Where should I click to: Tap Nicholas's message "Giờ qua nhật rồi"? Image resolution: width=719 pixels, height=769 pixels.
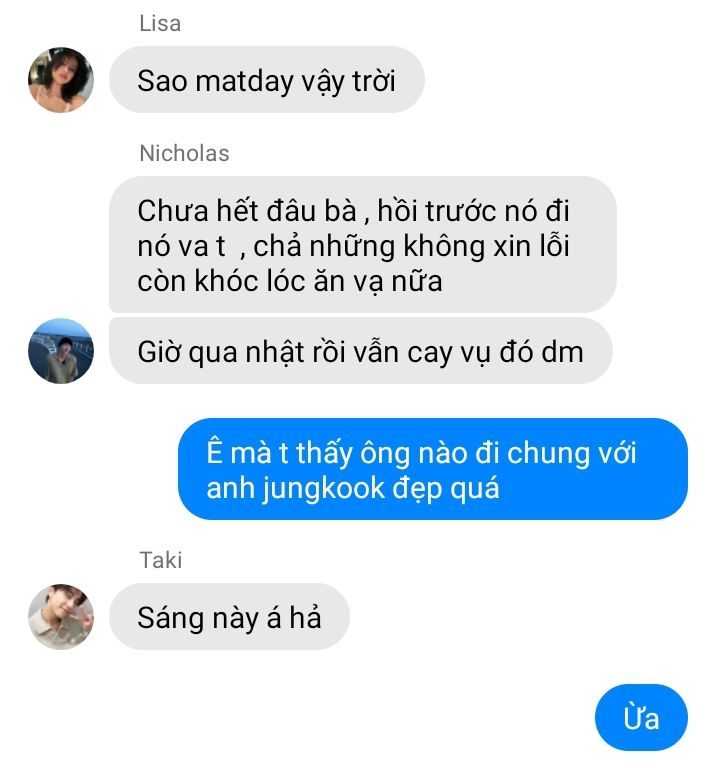click(360, 351)
